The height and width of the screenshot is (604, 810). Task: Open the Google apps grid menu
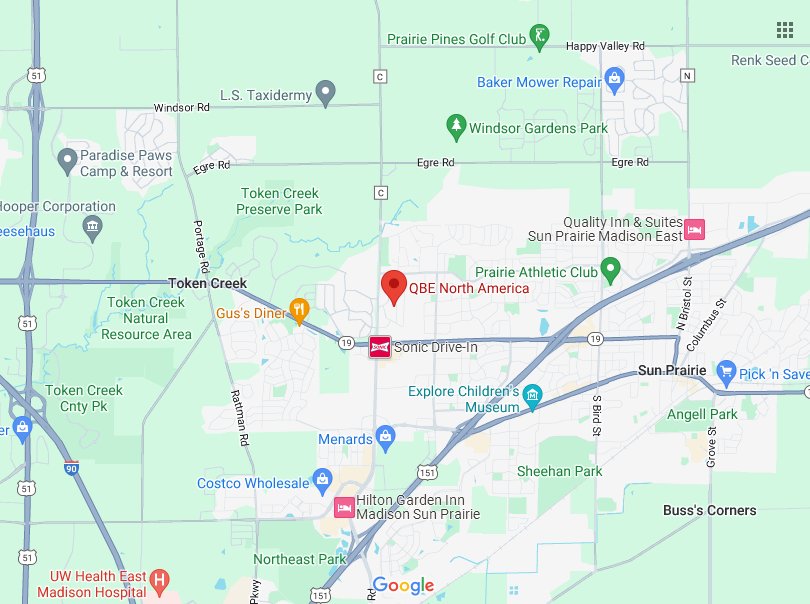click(784, 29)
